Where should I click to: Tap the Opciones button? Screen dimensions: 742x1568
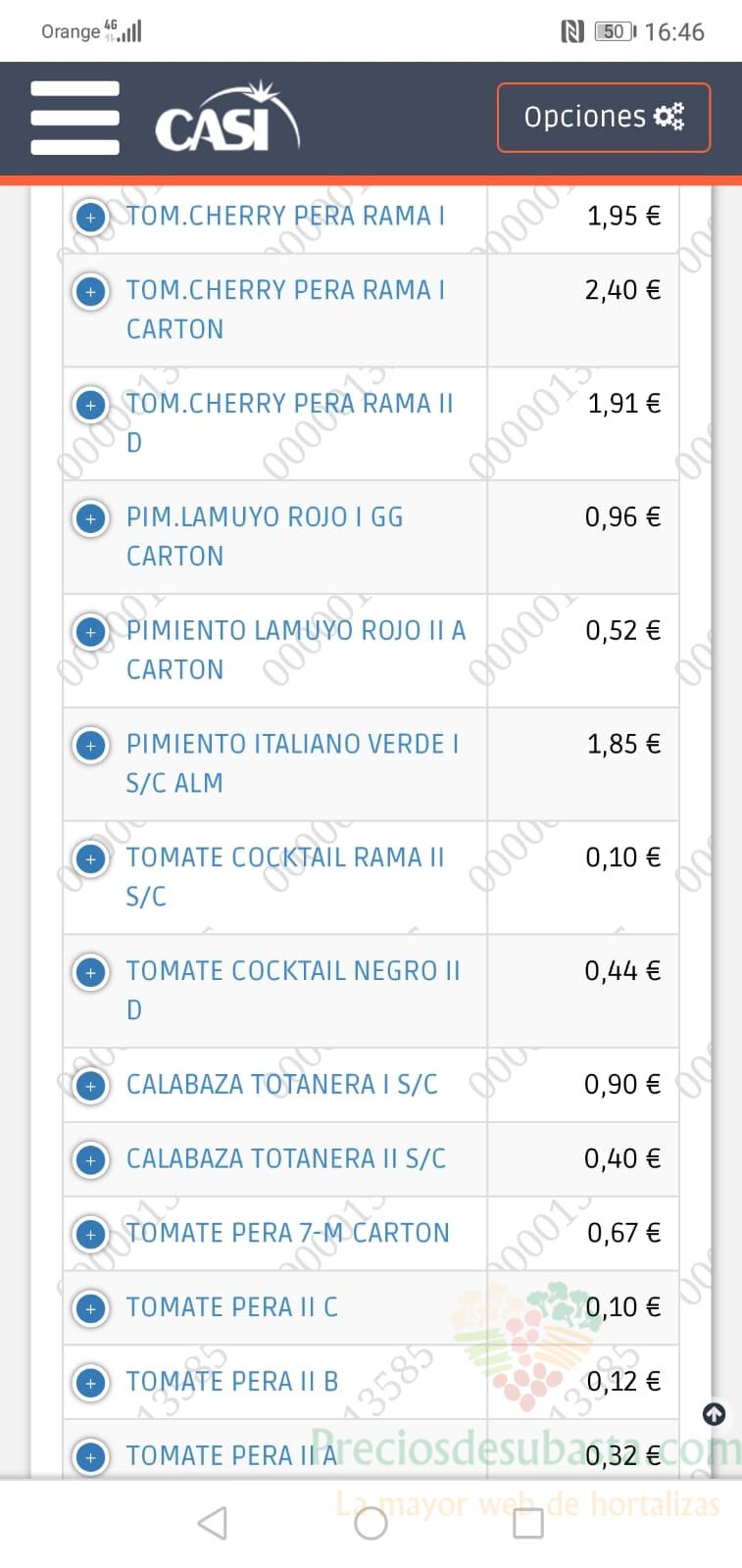pyautogui.click(x=603, y=118)
